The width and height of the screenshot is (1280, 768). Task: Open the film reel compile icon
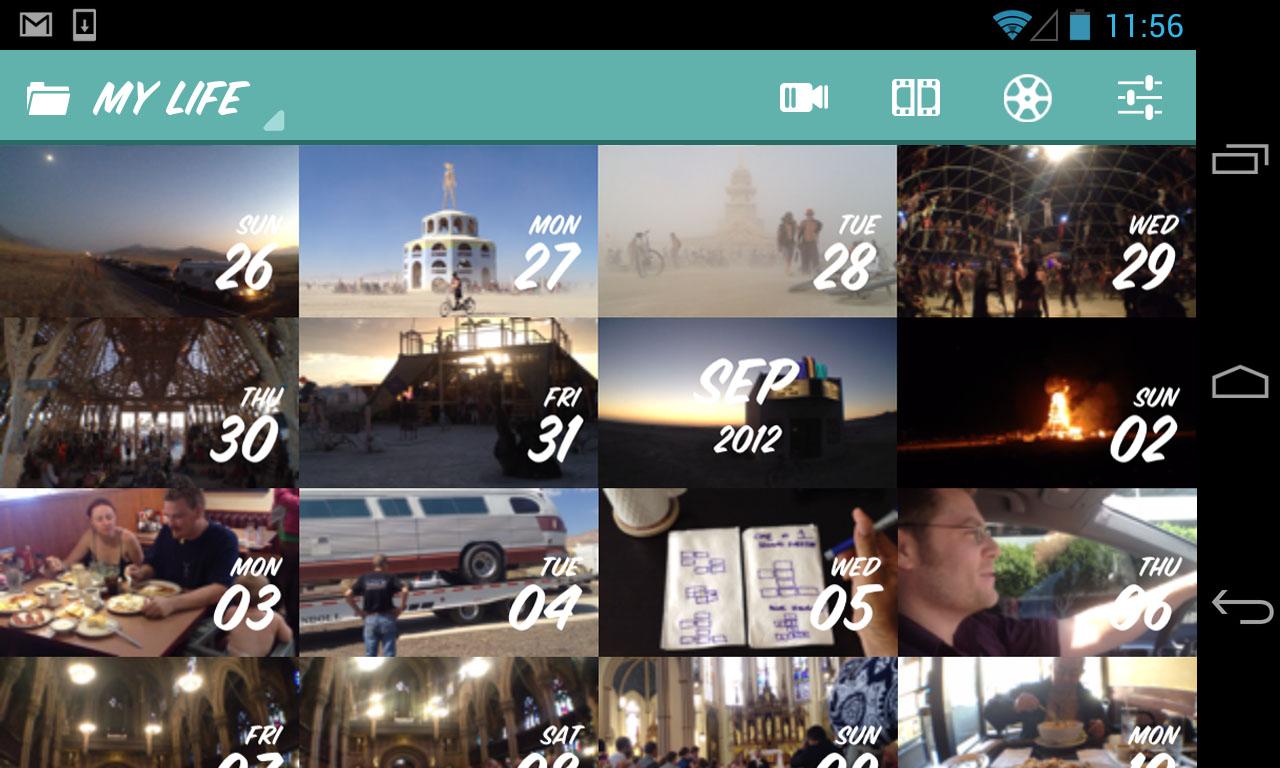click(x=1028, y=98)
